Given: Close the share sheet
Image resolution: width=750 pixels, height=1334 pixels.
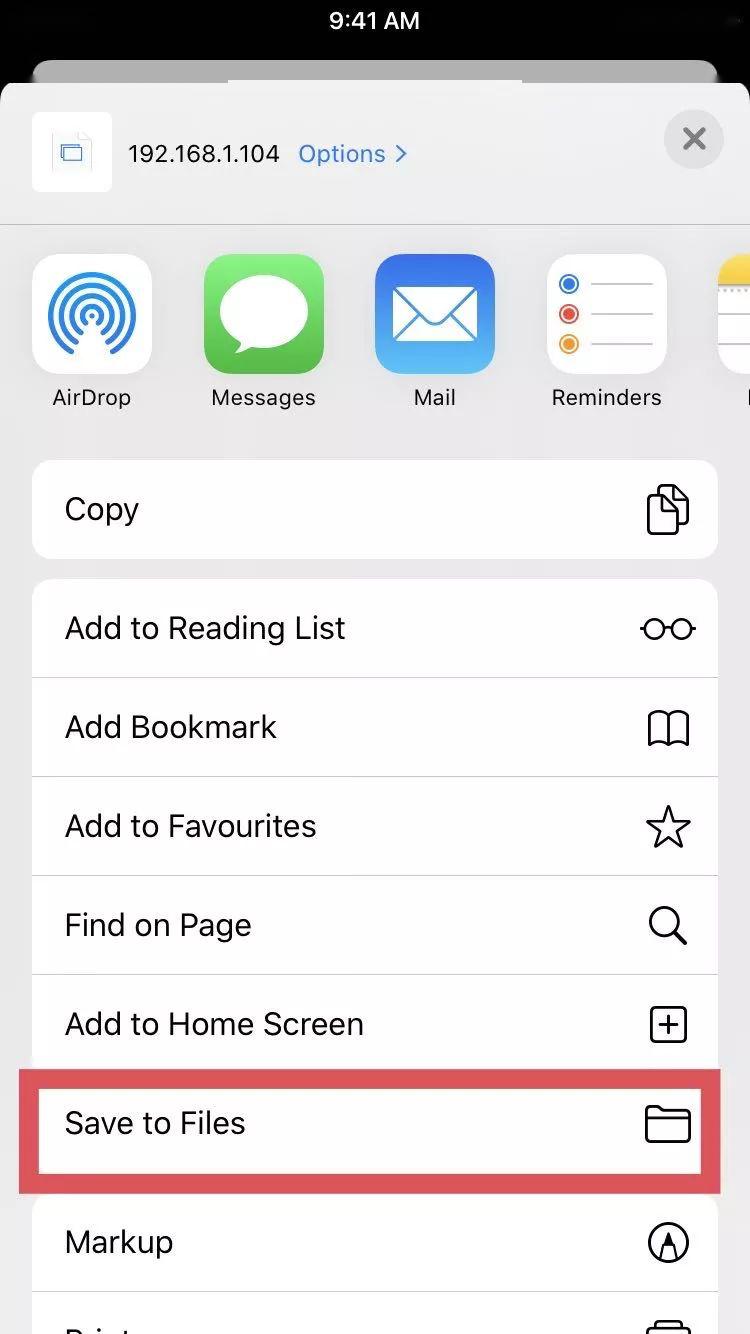Looking at the screenshot, I should [x=693, y=139].
